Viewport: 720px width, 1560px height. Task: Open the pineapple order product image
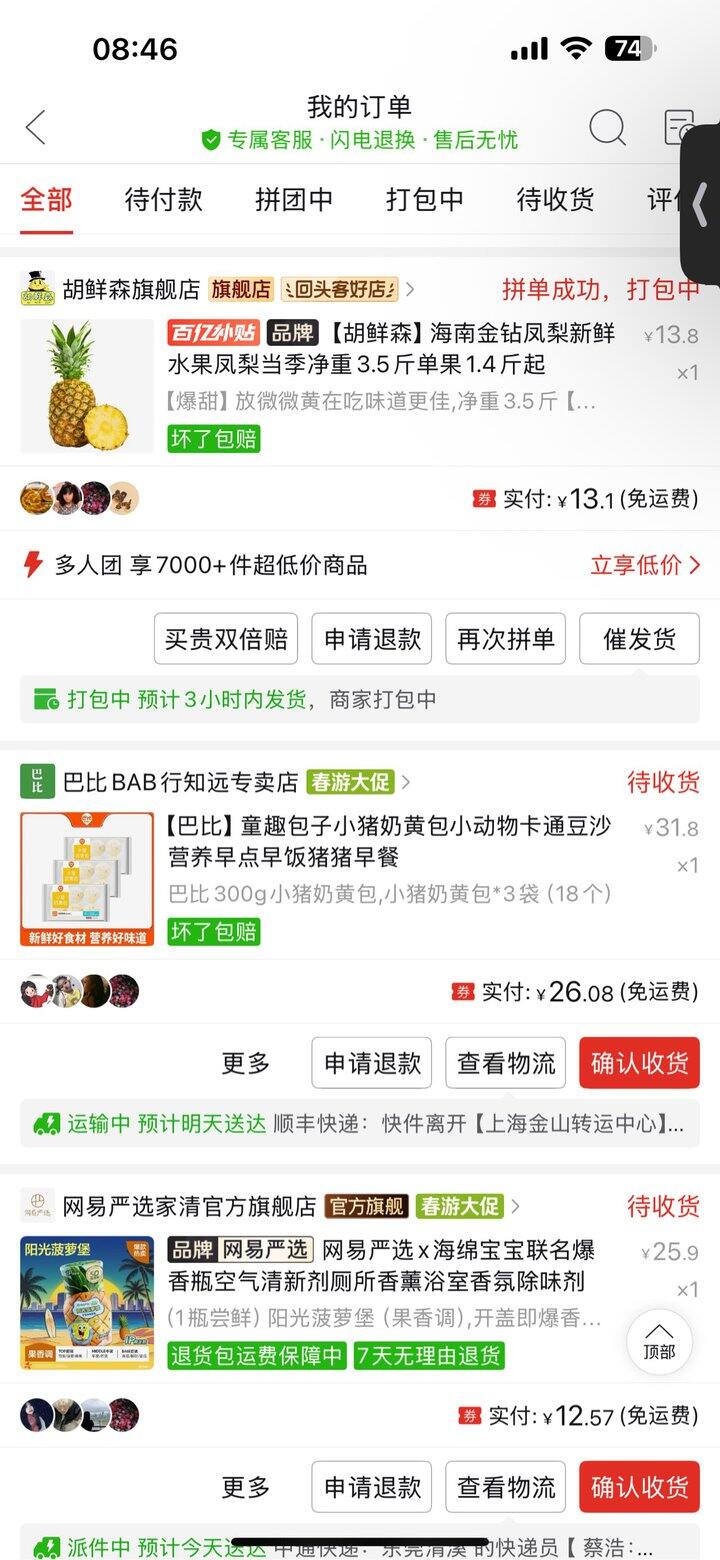point(87,386)
